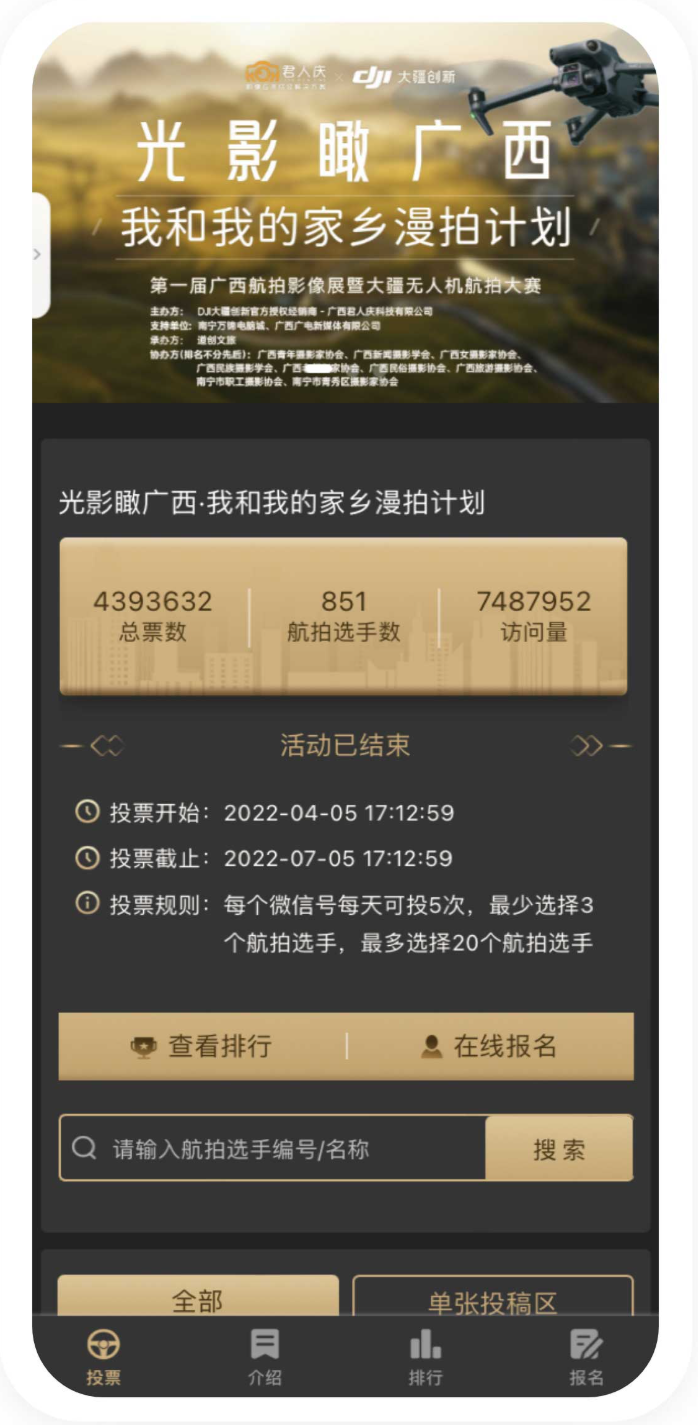Switch to the 投票 bottom tab
Image resolution: width=698 pixels, height=1425 pixels.
104,1357
